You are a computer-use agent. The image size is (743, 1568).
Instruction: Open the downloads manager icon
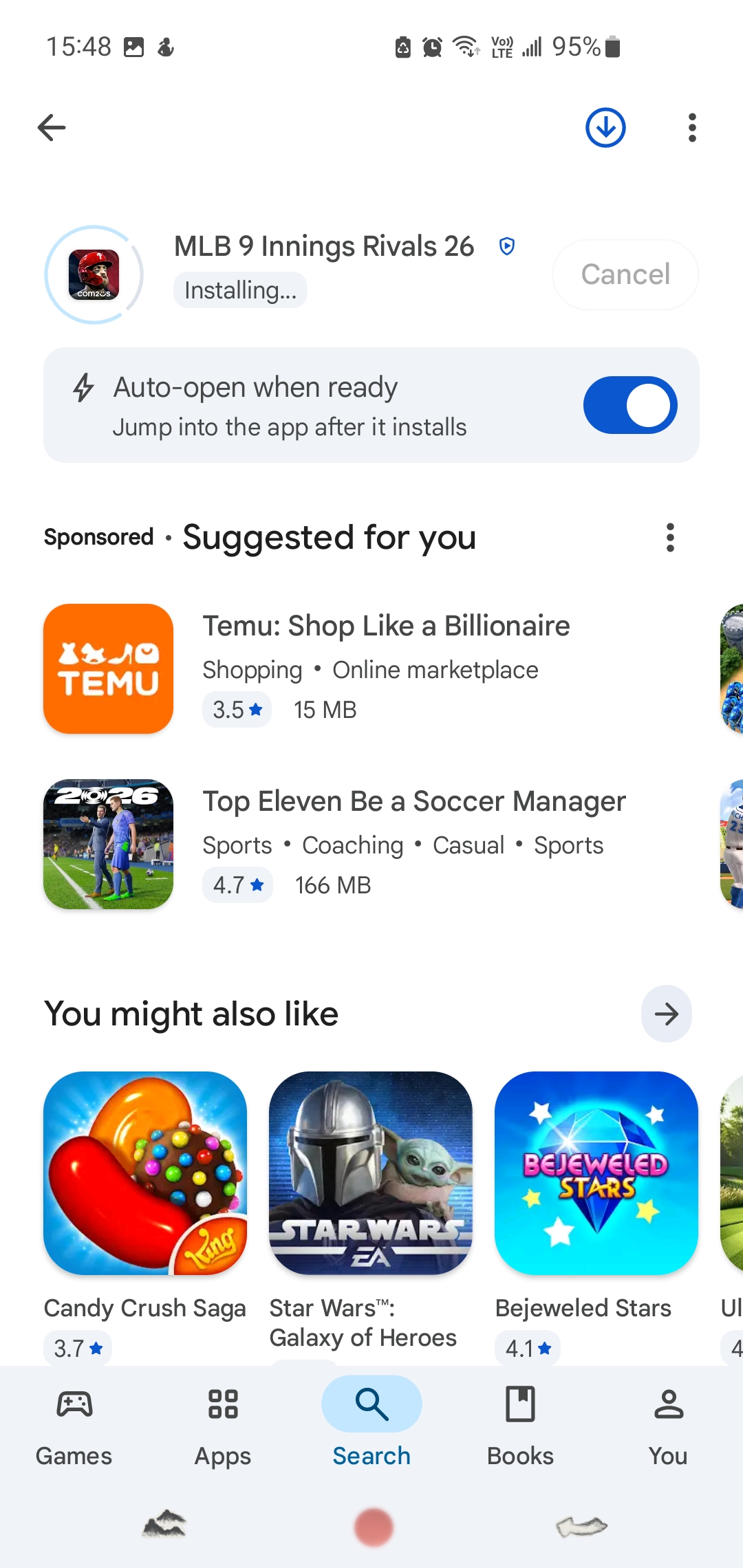(x=605, y=128)
